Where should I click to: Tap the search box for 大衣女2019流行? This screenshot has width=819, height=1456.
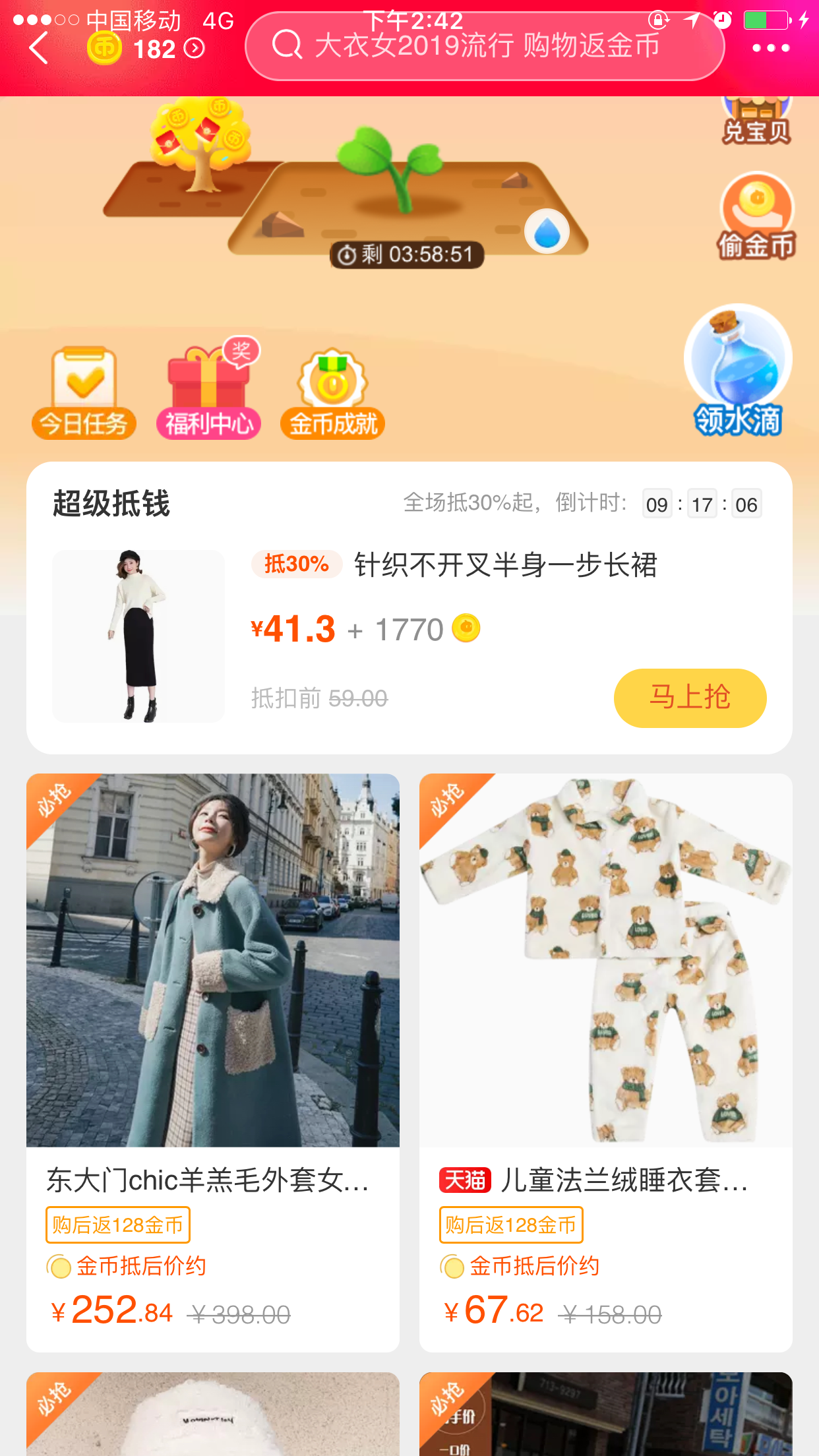(485, 46)
